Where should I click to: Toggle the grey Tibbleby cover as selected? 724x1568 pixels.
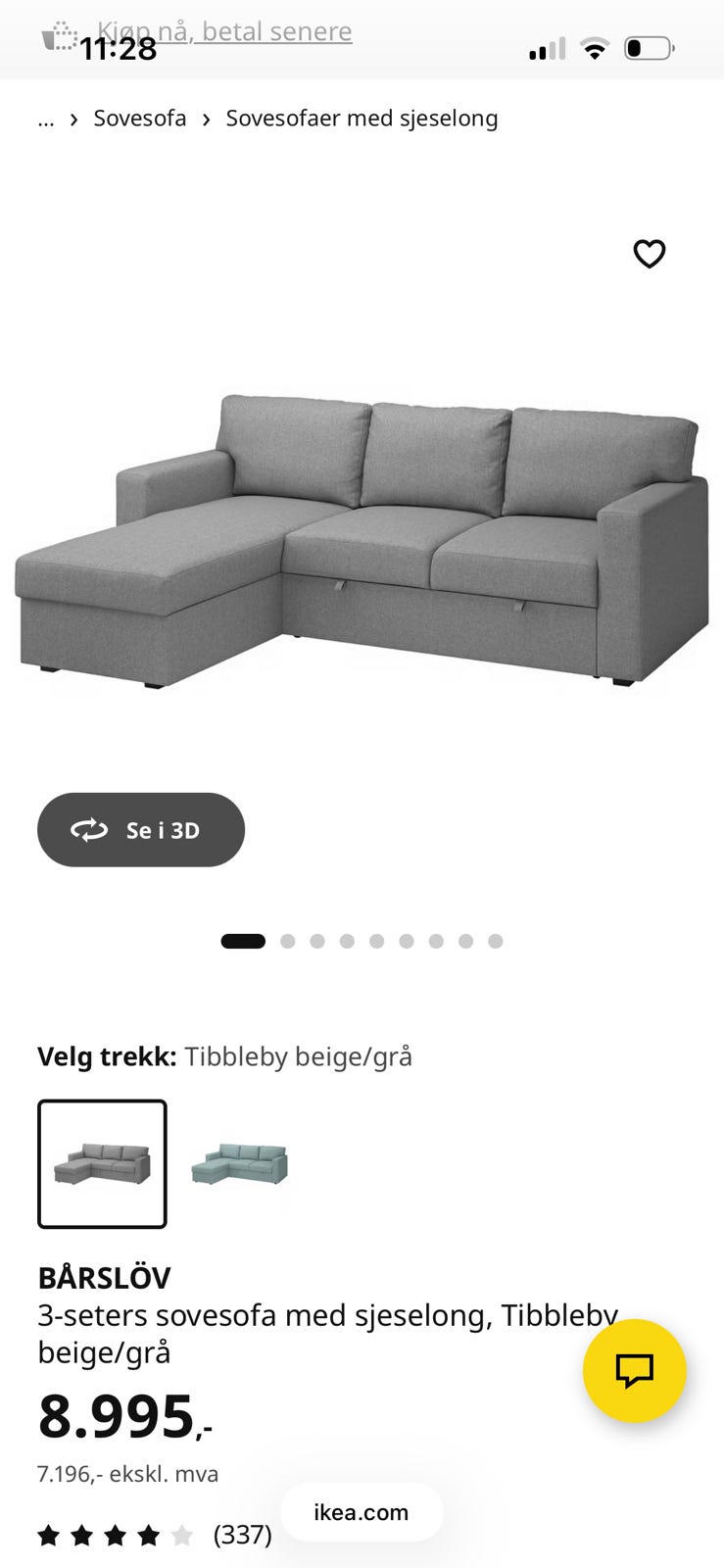pos(102,1164)
